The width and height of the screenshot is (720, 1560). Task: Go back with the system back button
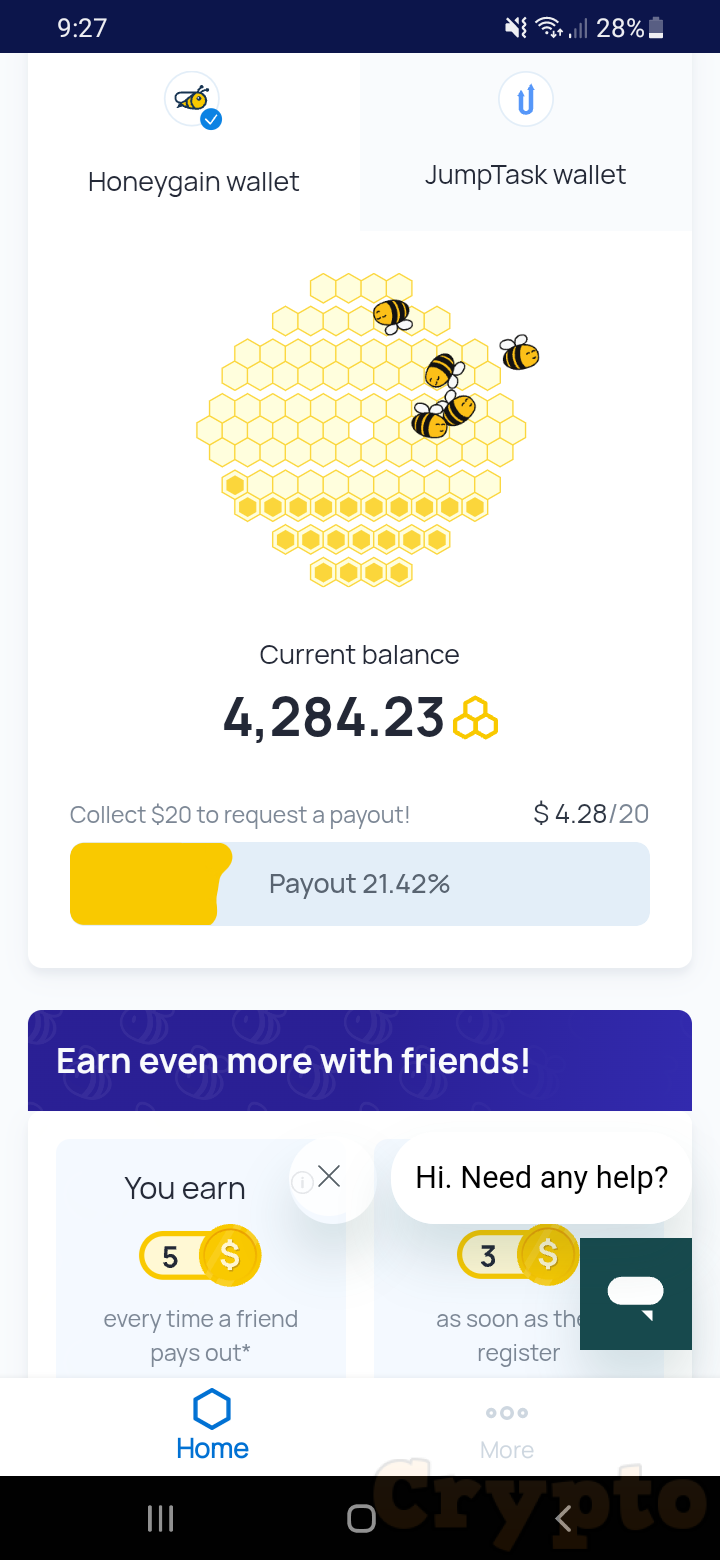click(x=563, y=1519)
